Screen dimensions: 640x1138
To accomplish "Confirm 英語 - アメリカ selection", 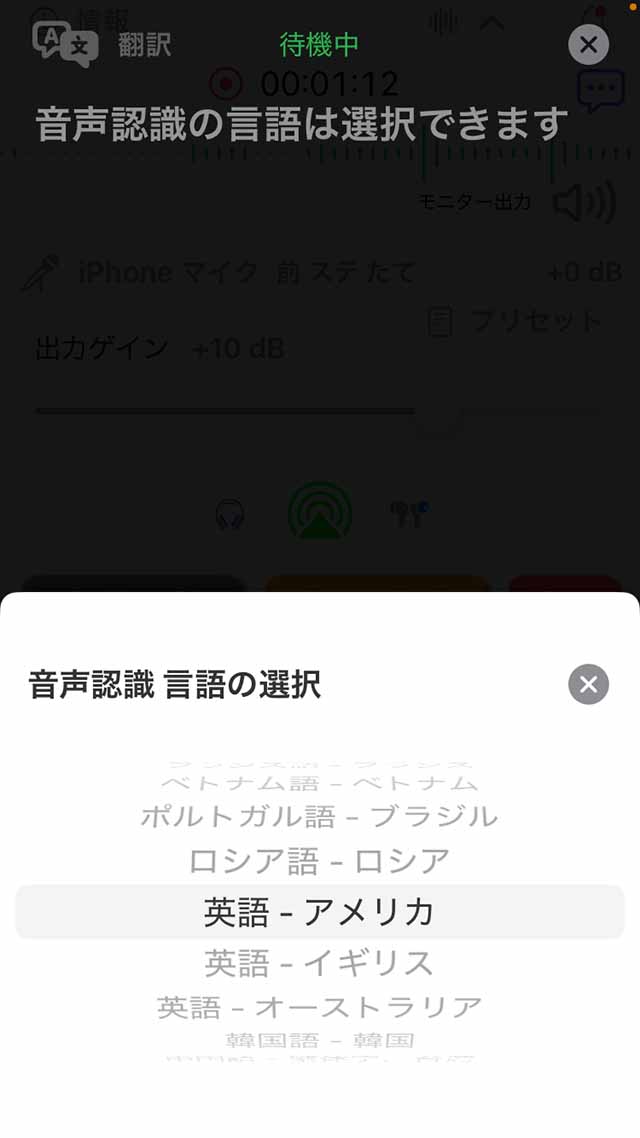I will [x=319, y=912].
